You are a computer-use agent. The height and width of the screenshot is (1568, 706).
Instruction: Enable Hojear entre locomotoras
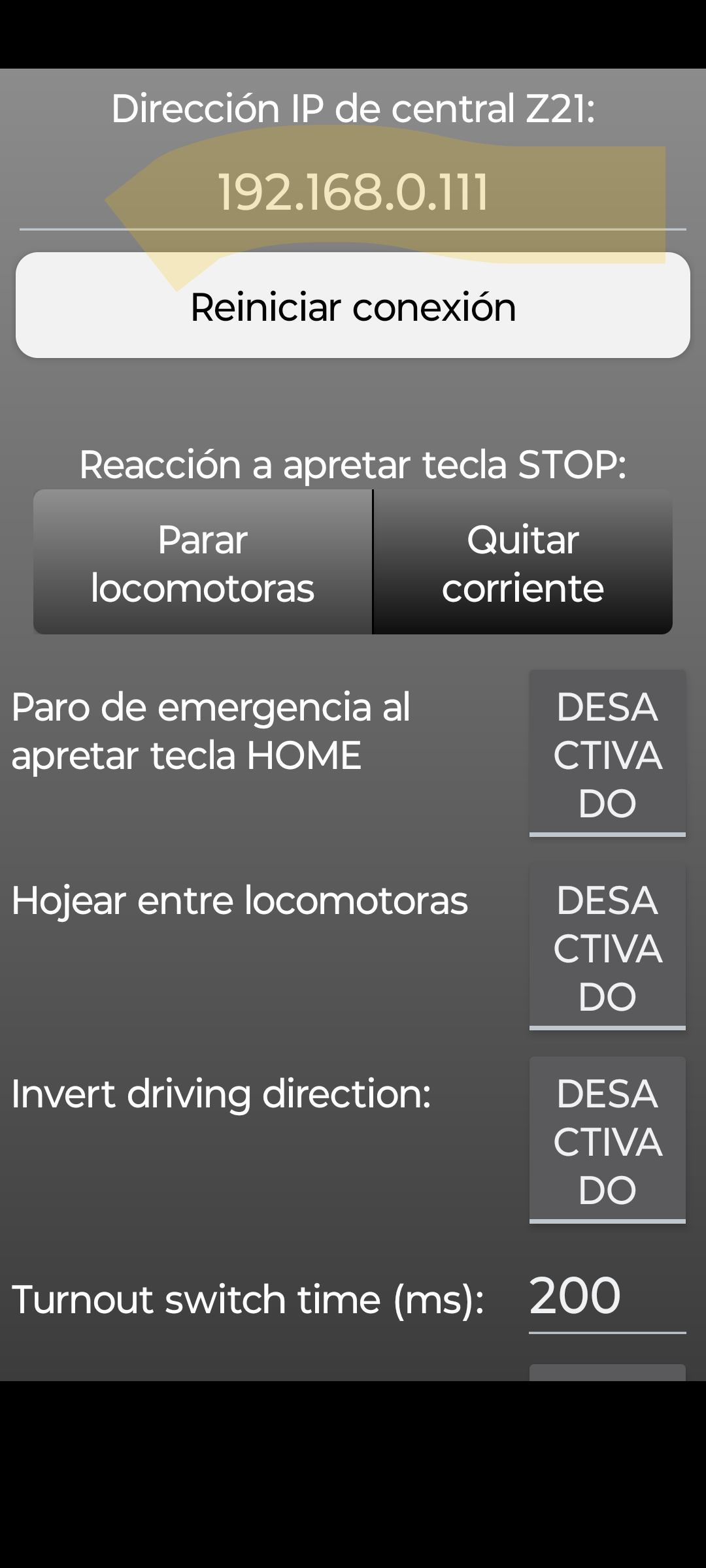click(607, 947)
